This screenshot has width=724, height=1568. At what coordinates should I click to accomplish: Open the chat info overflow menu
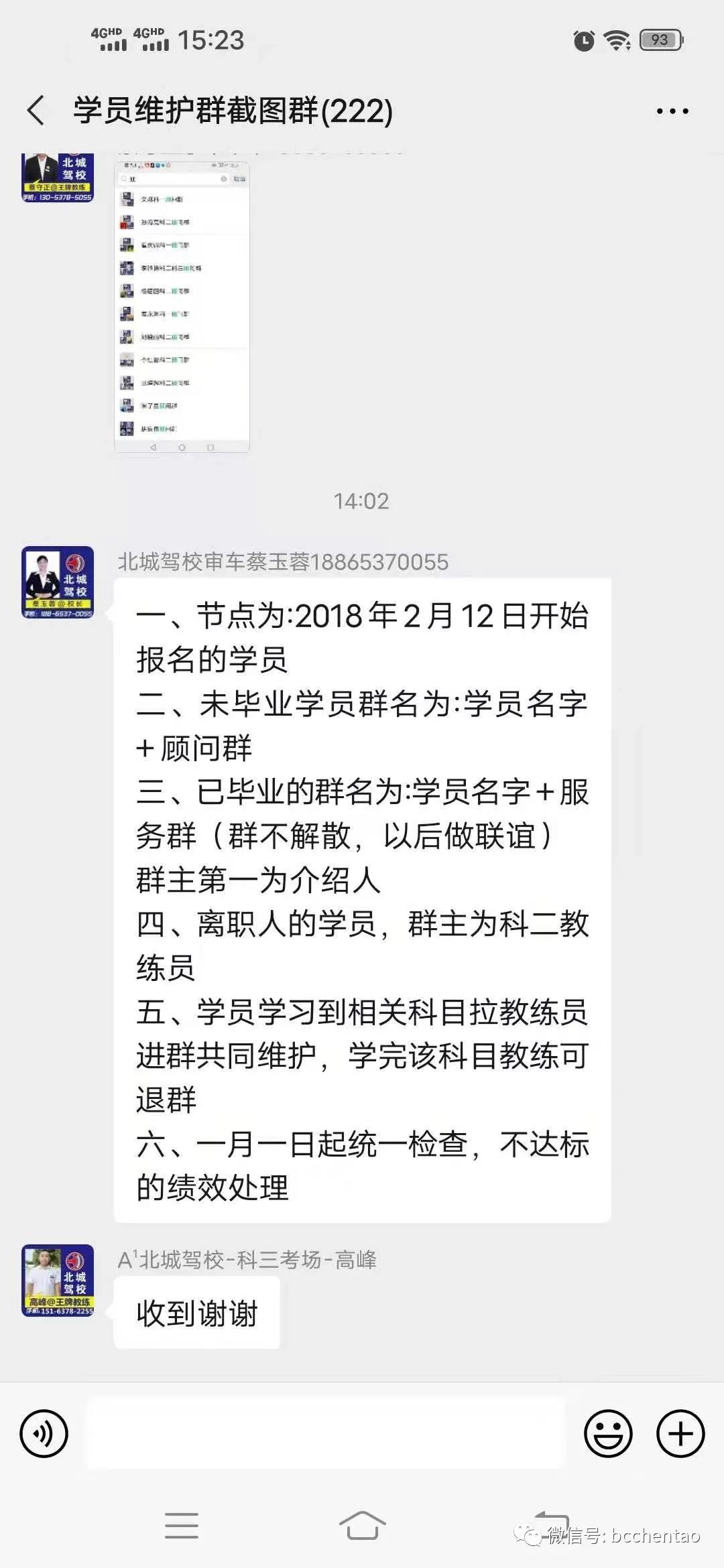click(672, 111)
